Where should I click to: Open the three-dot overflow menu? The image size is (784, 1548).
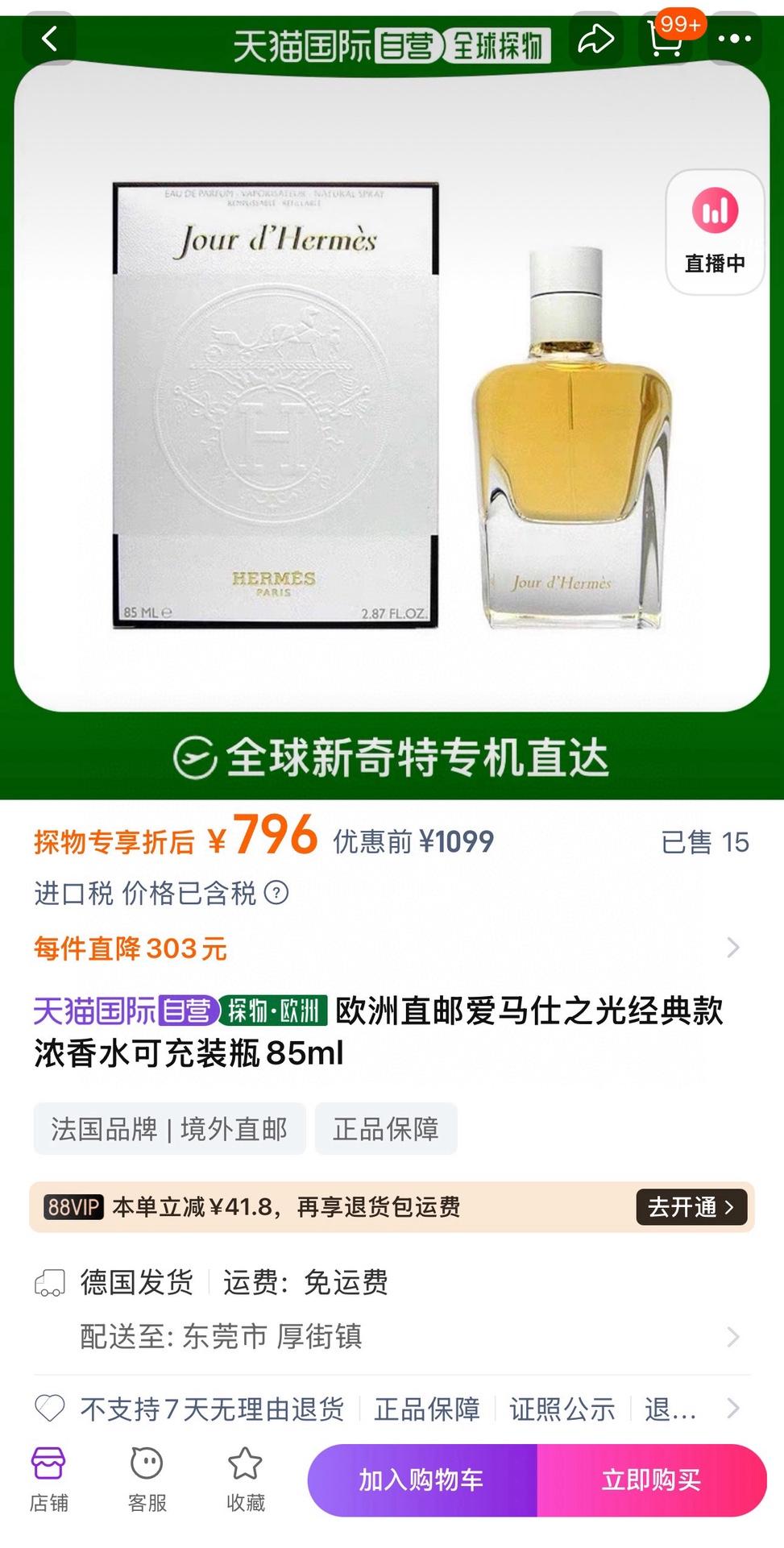point(734,39)
